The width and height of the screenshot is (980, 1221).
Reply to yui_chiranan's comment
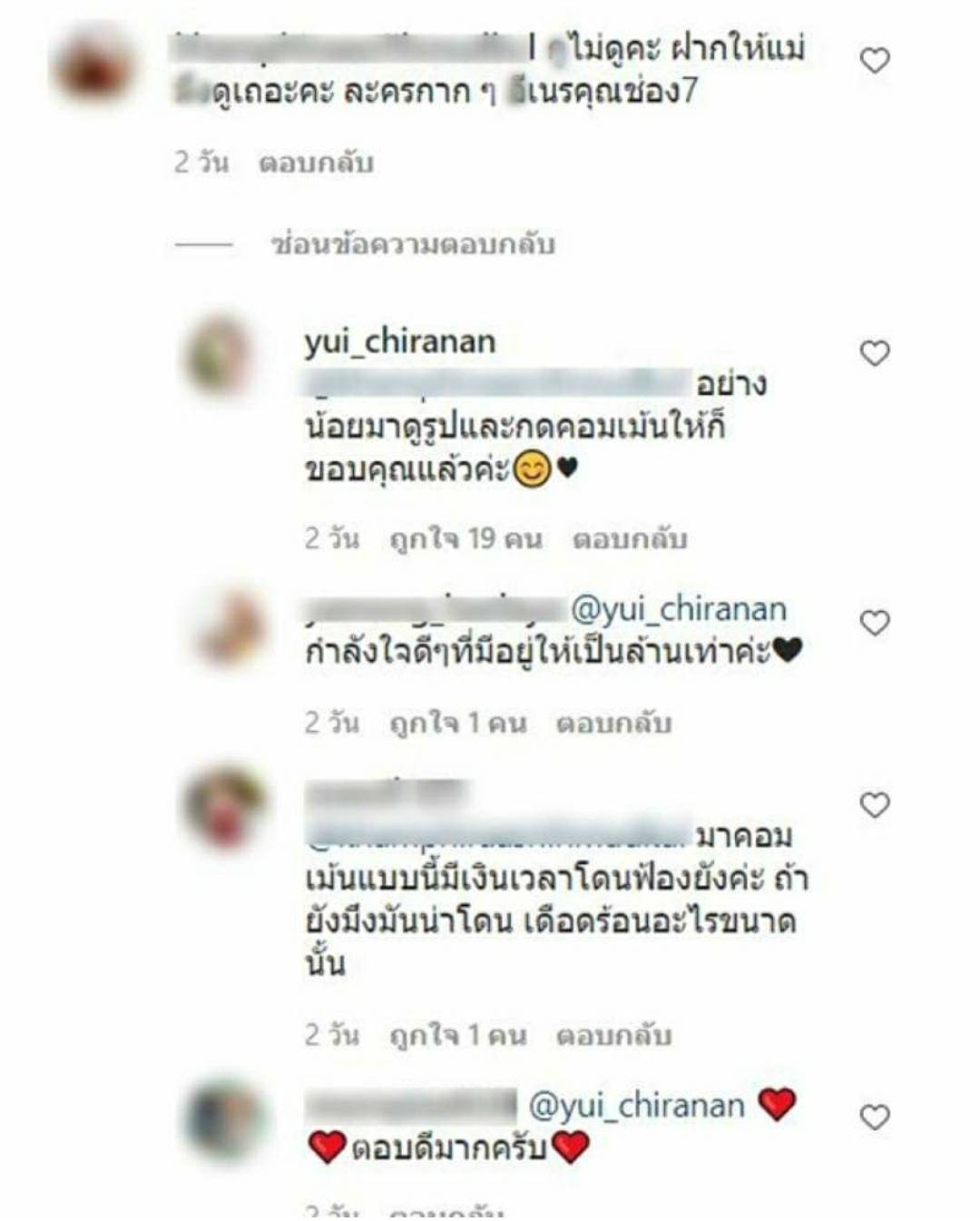coord(629,539)
